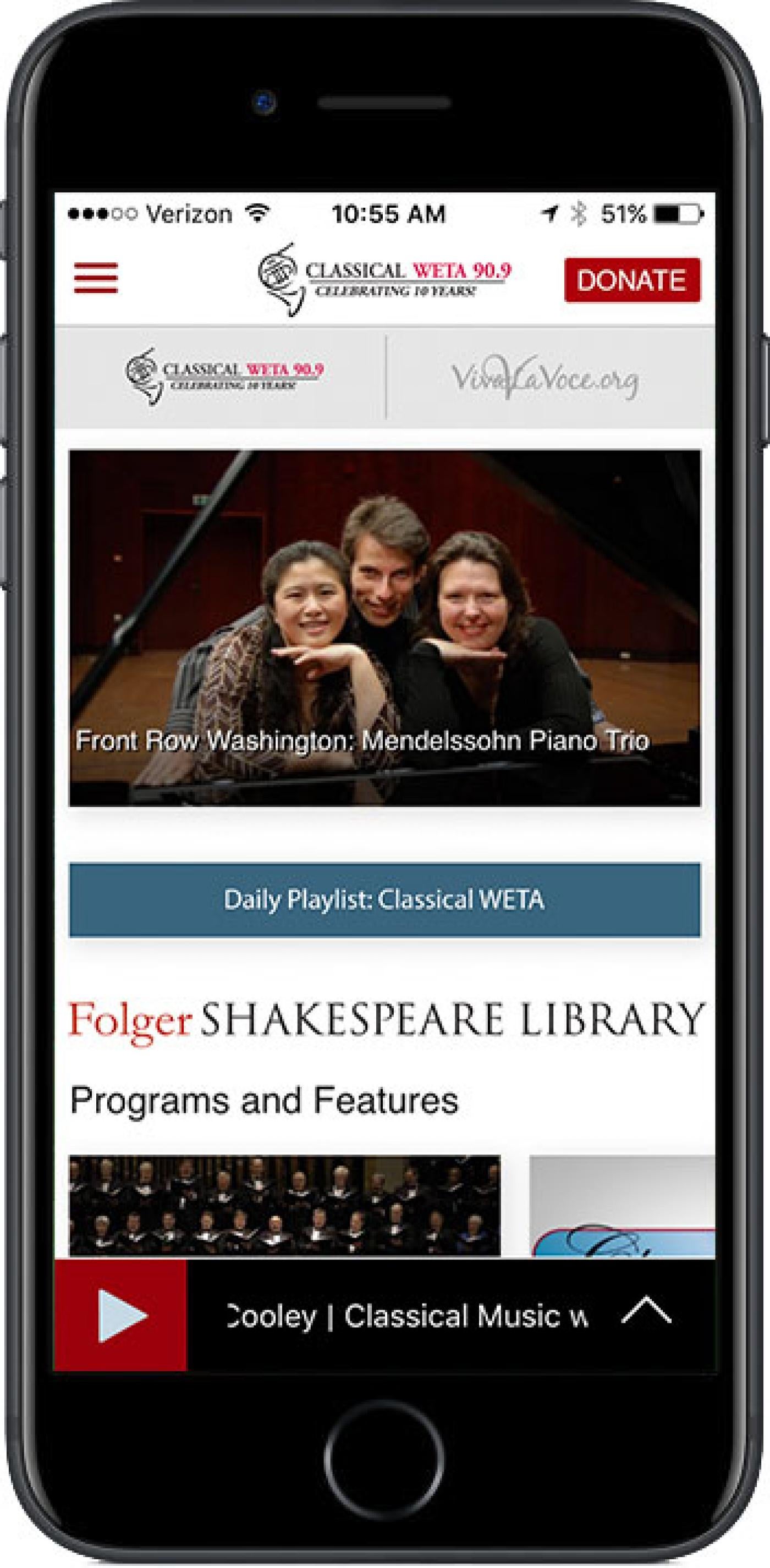Open the hamburger menu
The width and height of the screenshot is (770, 1568).
[x=96, y=278]
